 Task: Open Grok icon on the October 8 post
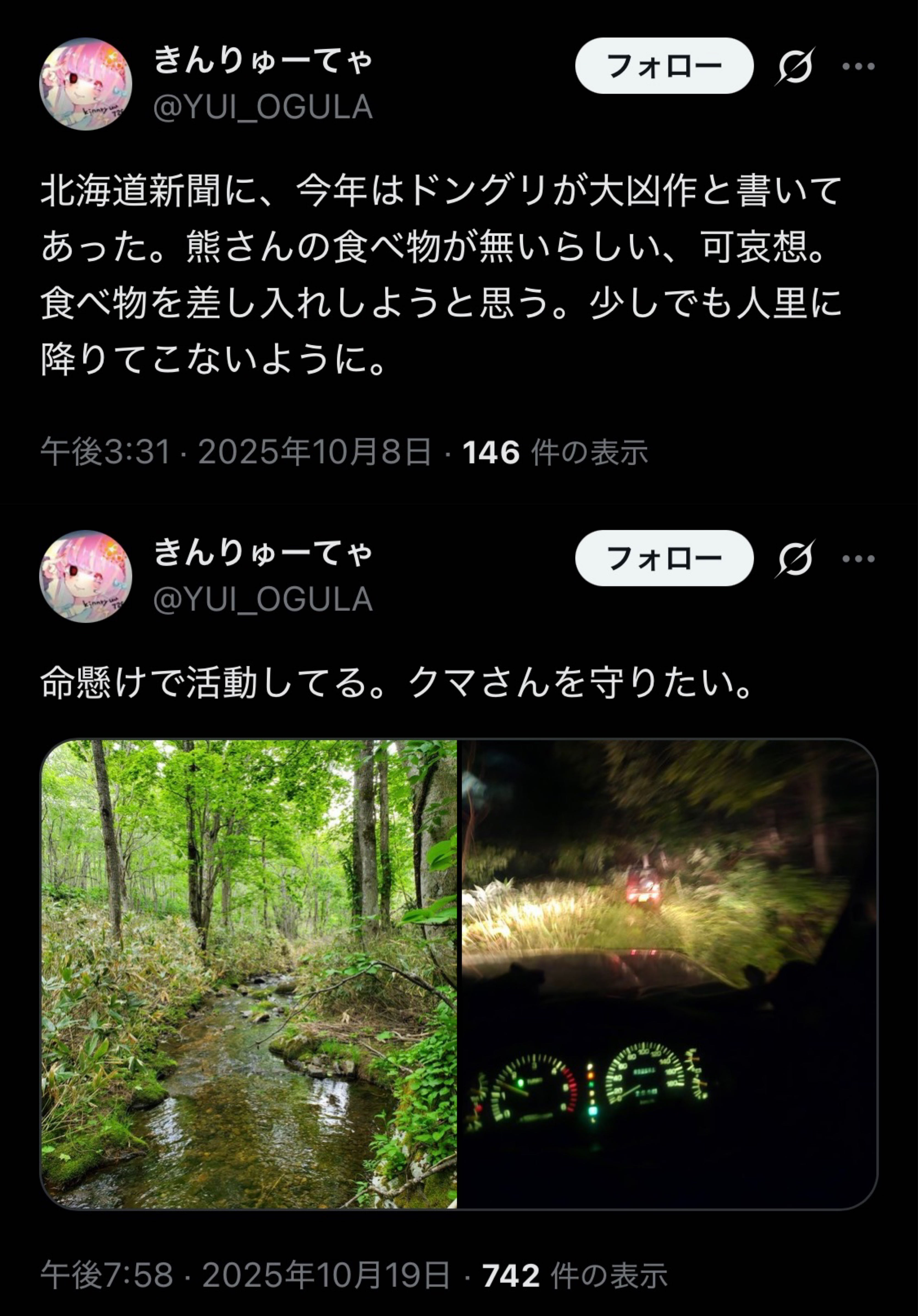pos(795,66)
